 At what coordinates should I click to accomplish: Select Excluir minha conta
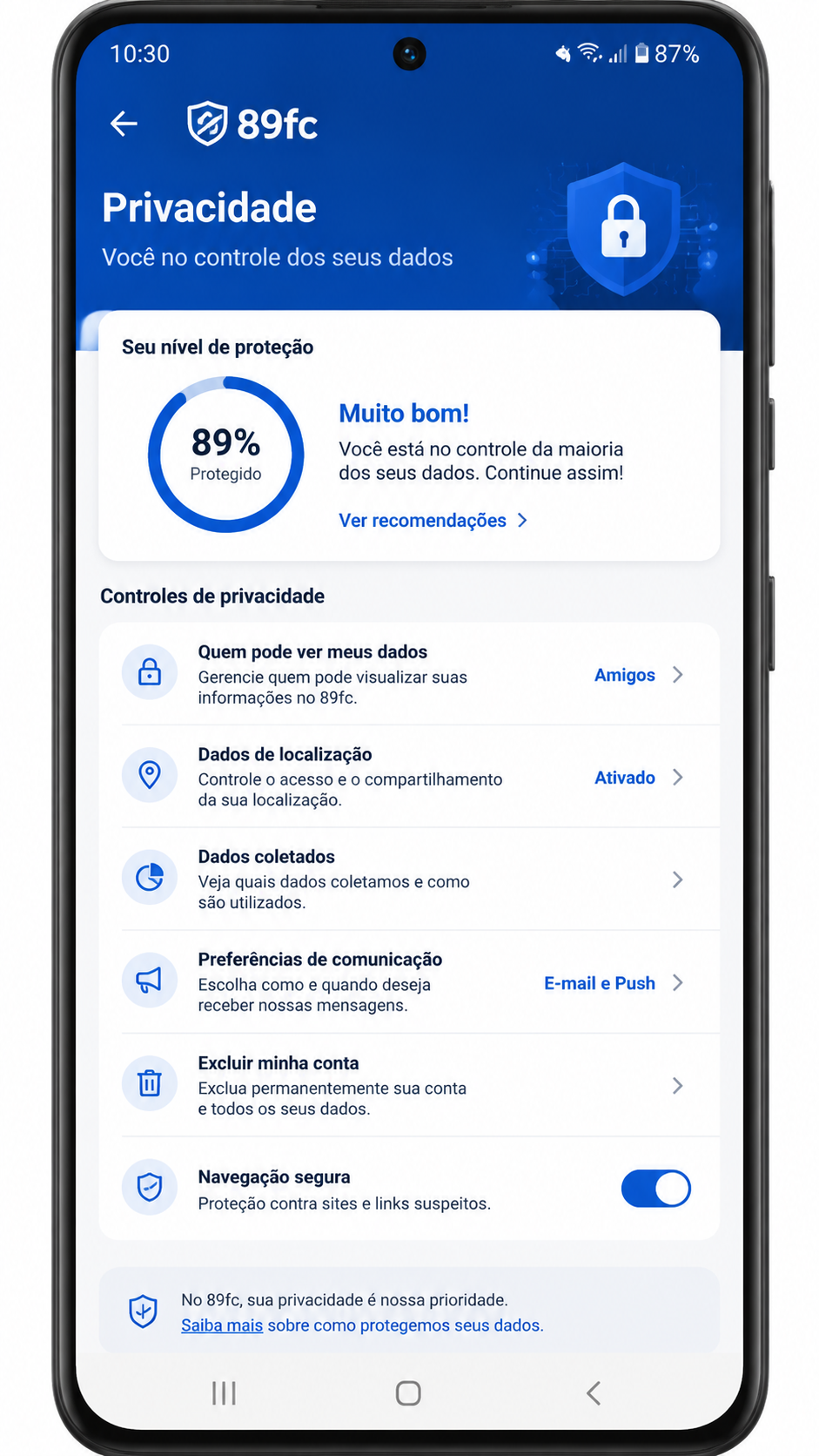click(409, 1085)
